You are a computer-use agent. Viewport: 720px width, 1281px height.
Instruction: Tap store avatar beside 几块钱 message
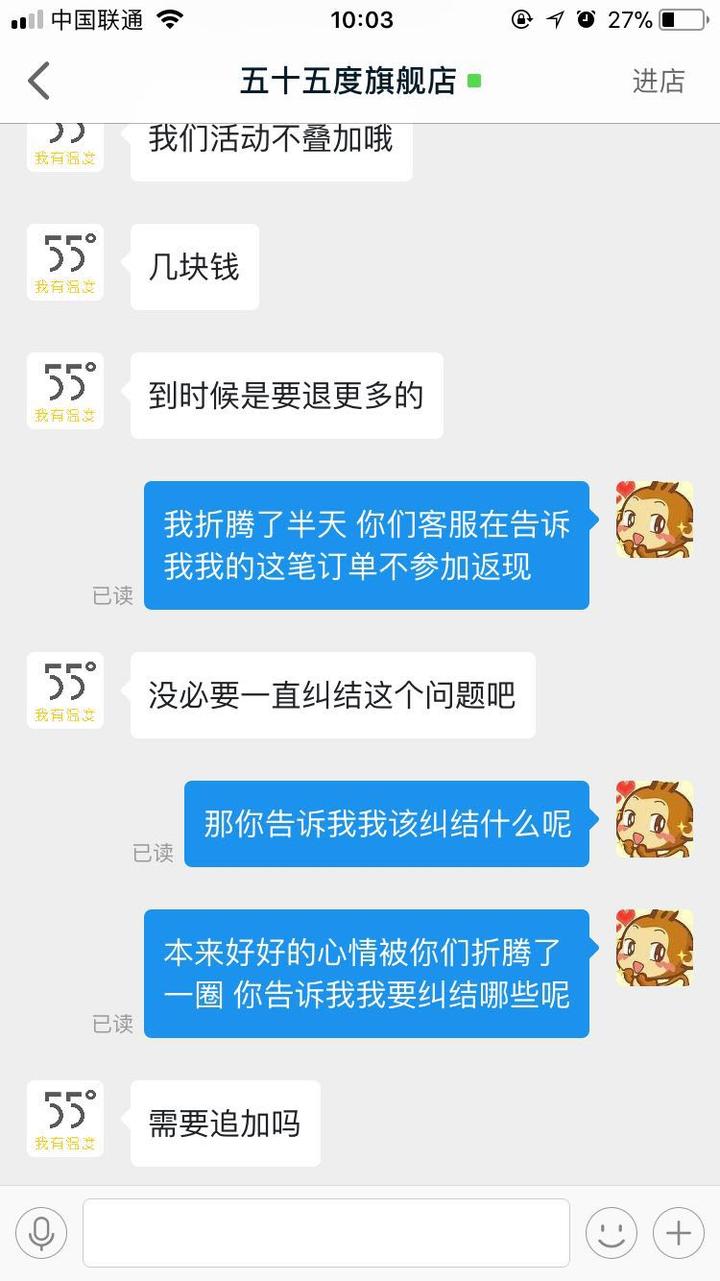coord(65,263)
